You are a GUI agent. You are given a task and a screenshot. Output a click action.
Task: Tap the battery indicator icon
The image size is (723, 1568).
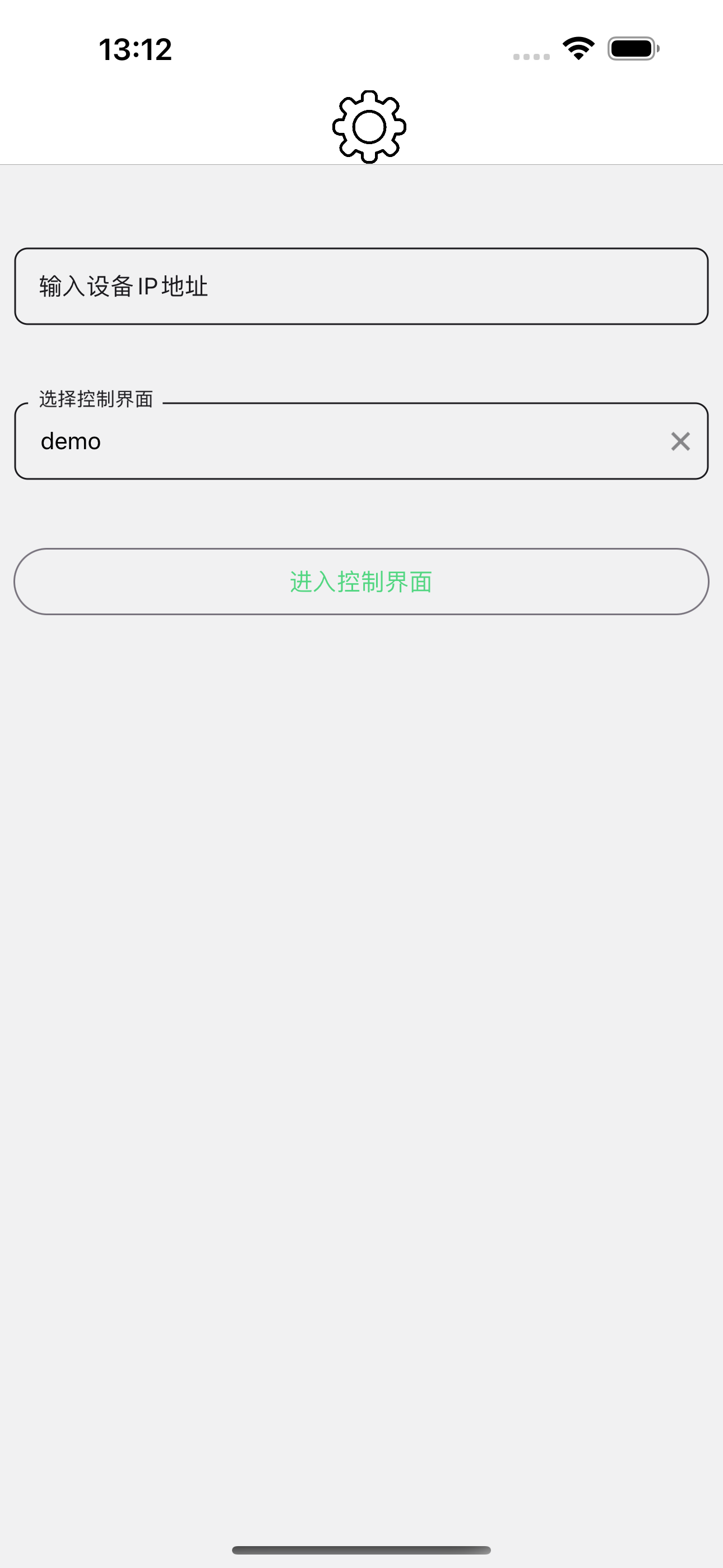coord(631,49)
